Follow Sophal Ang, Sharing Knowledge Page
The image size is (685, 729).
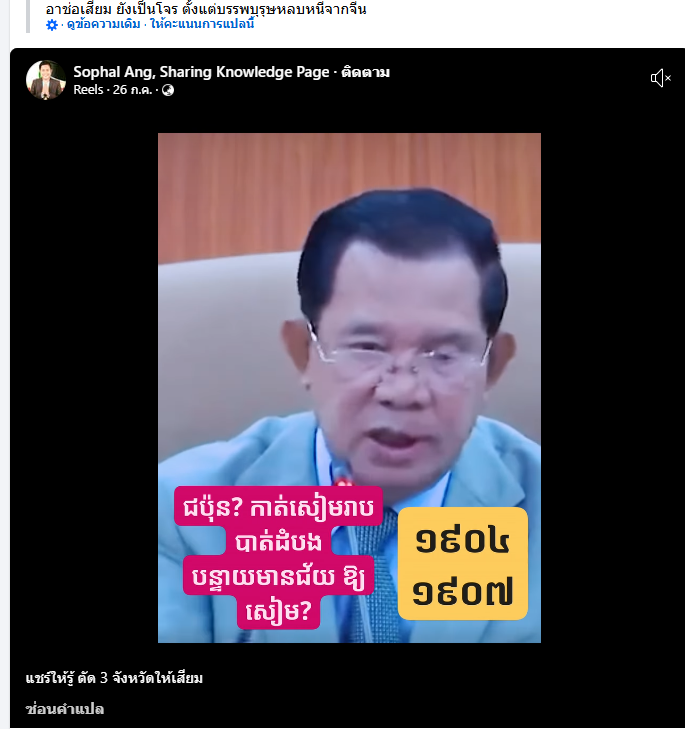366,72
